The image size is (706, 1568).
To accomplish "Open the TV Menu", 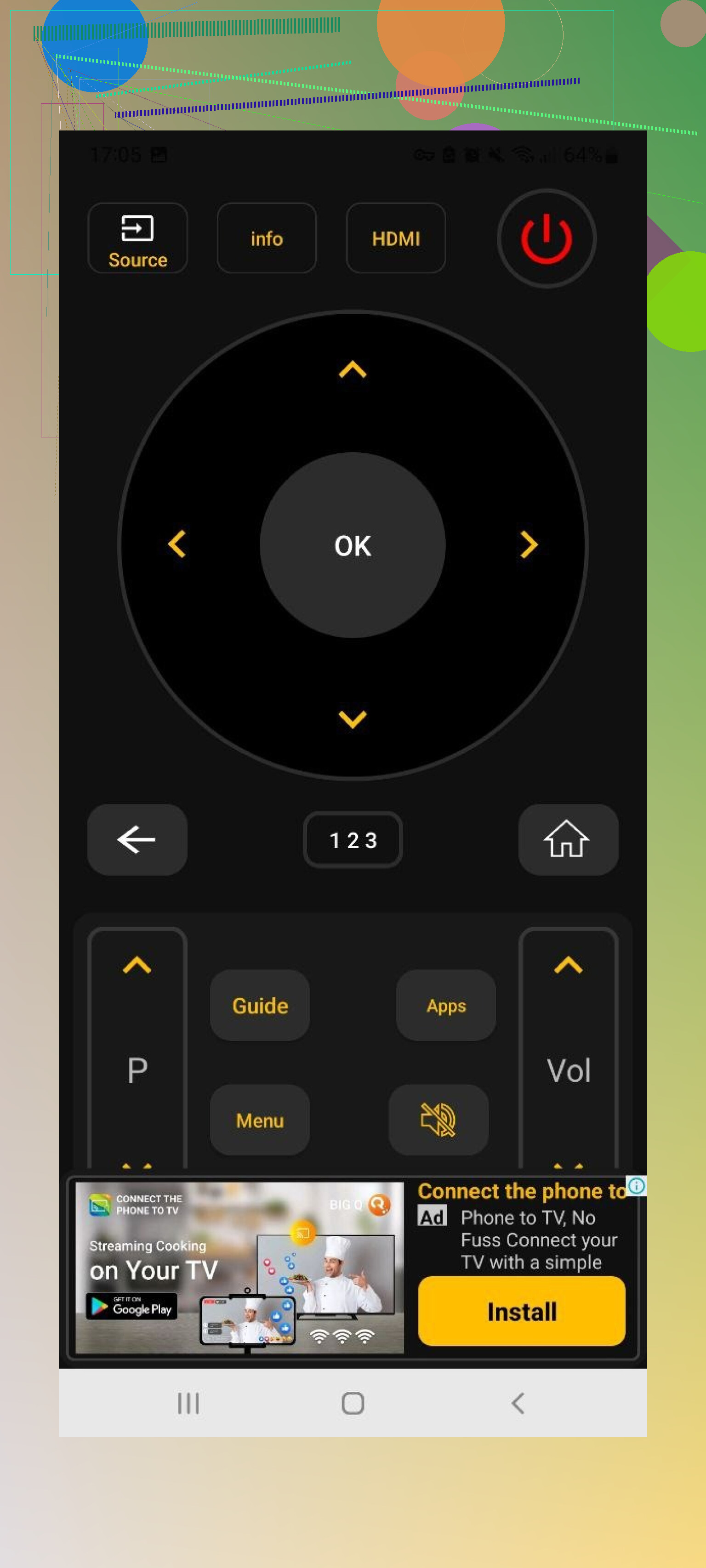I will click(260, 1120).
